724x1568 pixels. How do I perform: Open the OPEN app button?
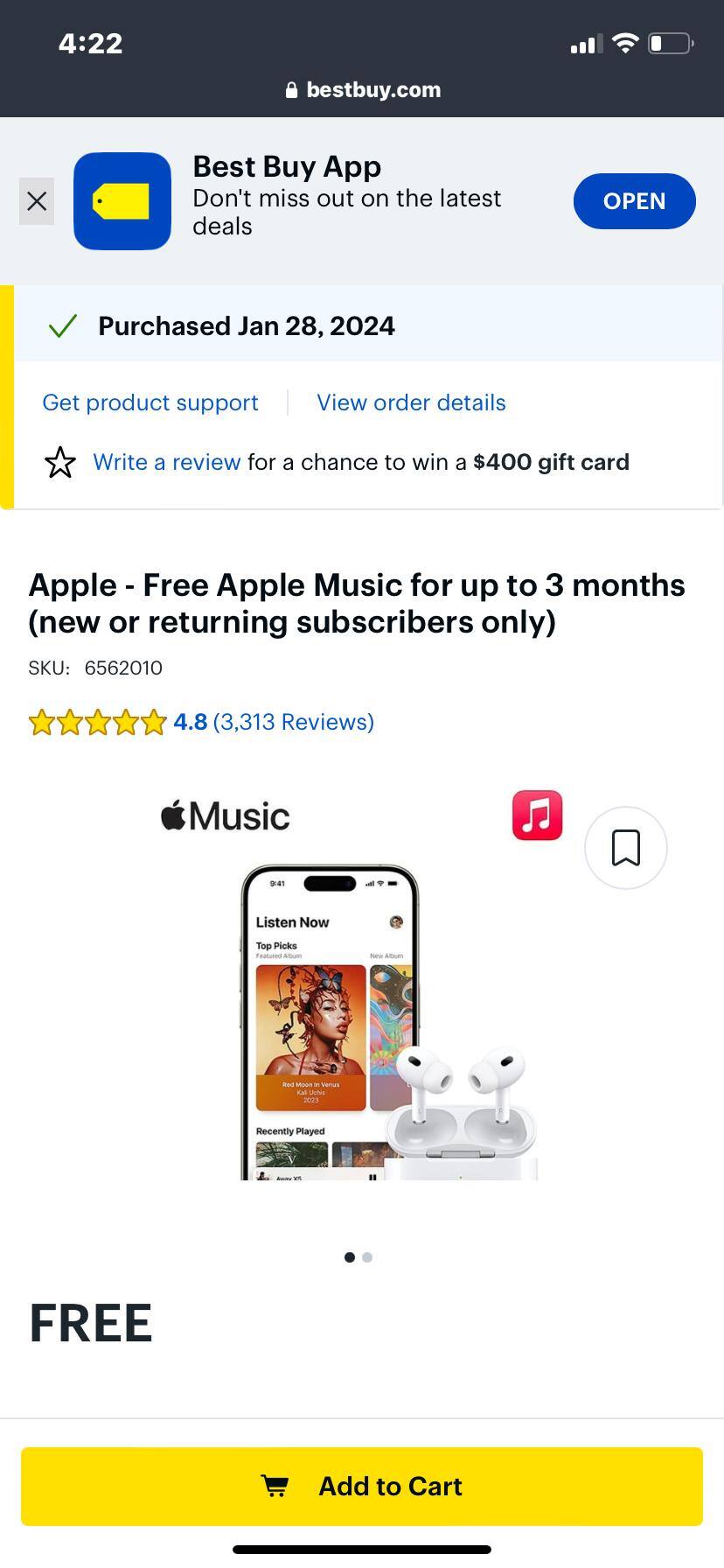point(634,201)
